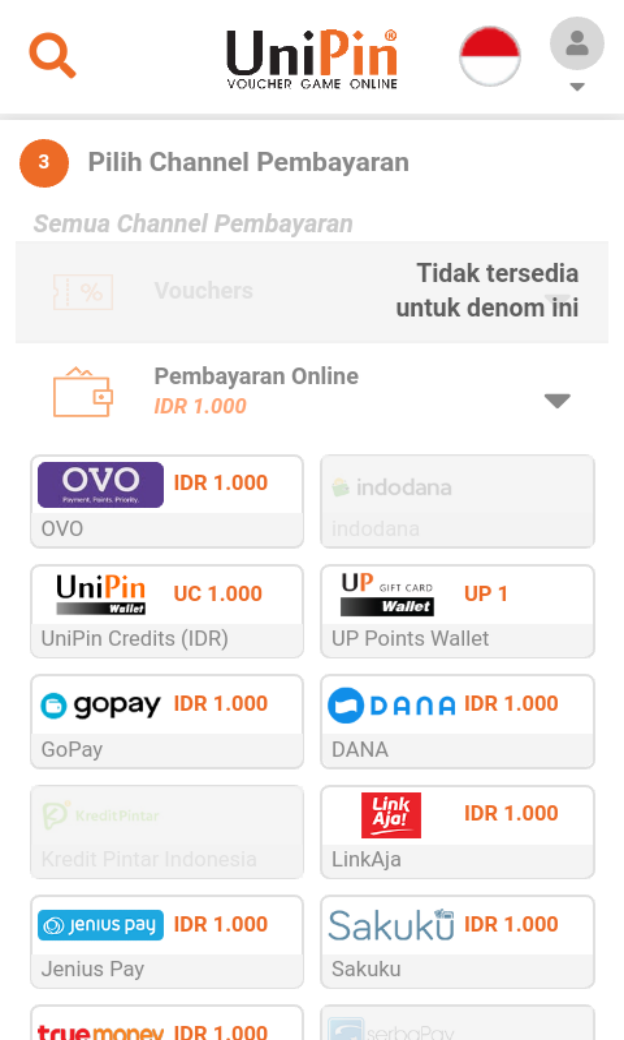624x1040 pixels.
Task: Choose UniPin Credits (IDR) wallet
Action: tap(167, 611)
